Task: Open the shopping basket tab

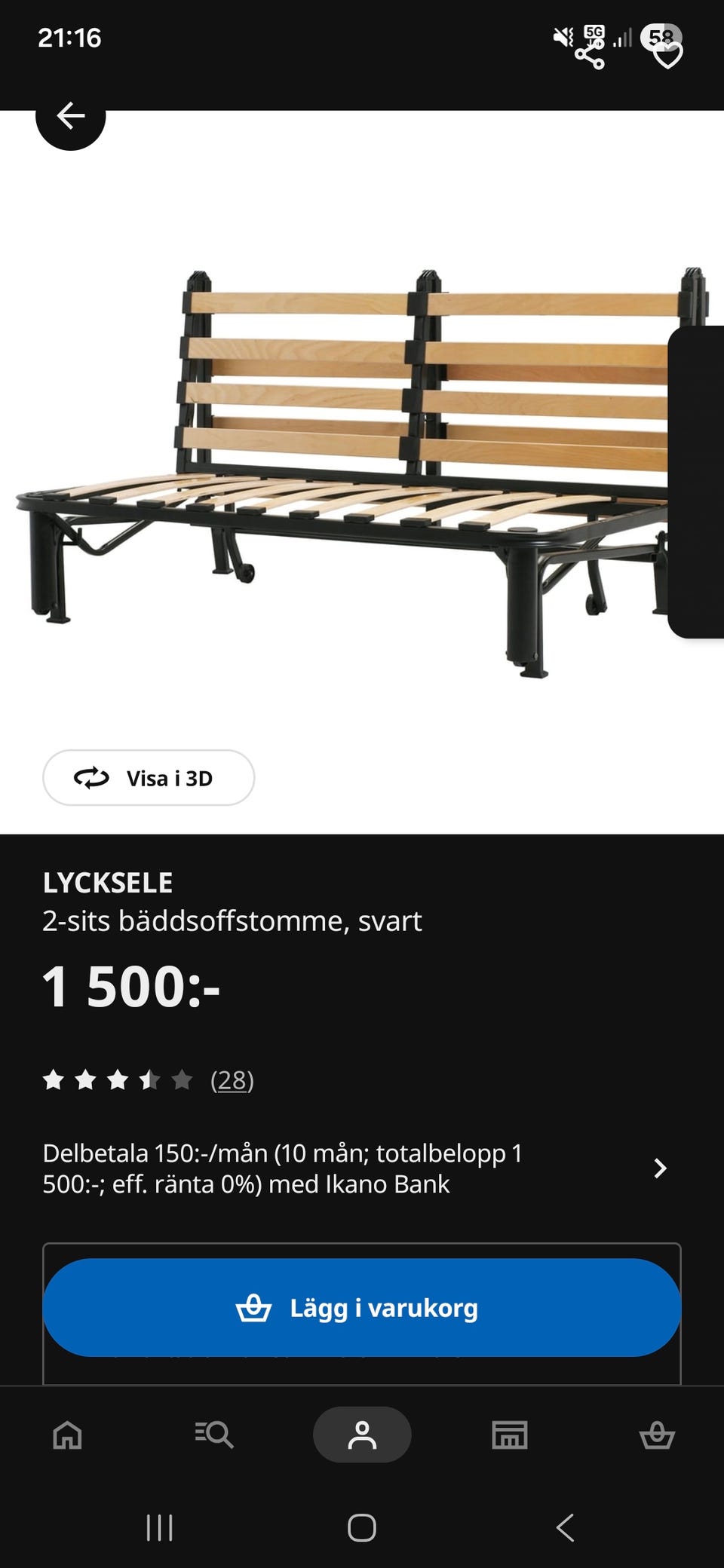Action: pyautogui.click(x=657, y=1435)
